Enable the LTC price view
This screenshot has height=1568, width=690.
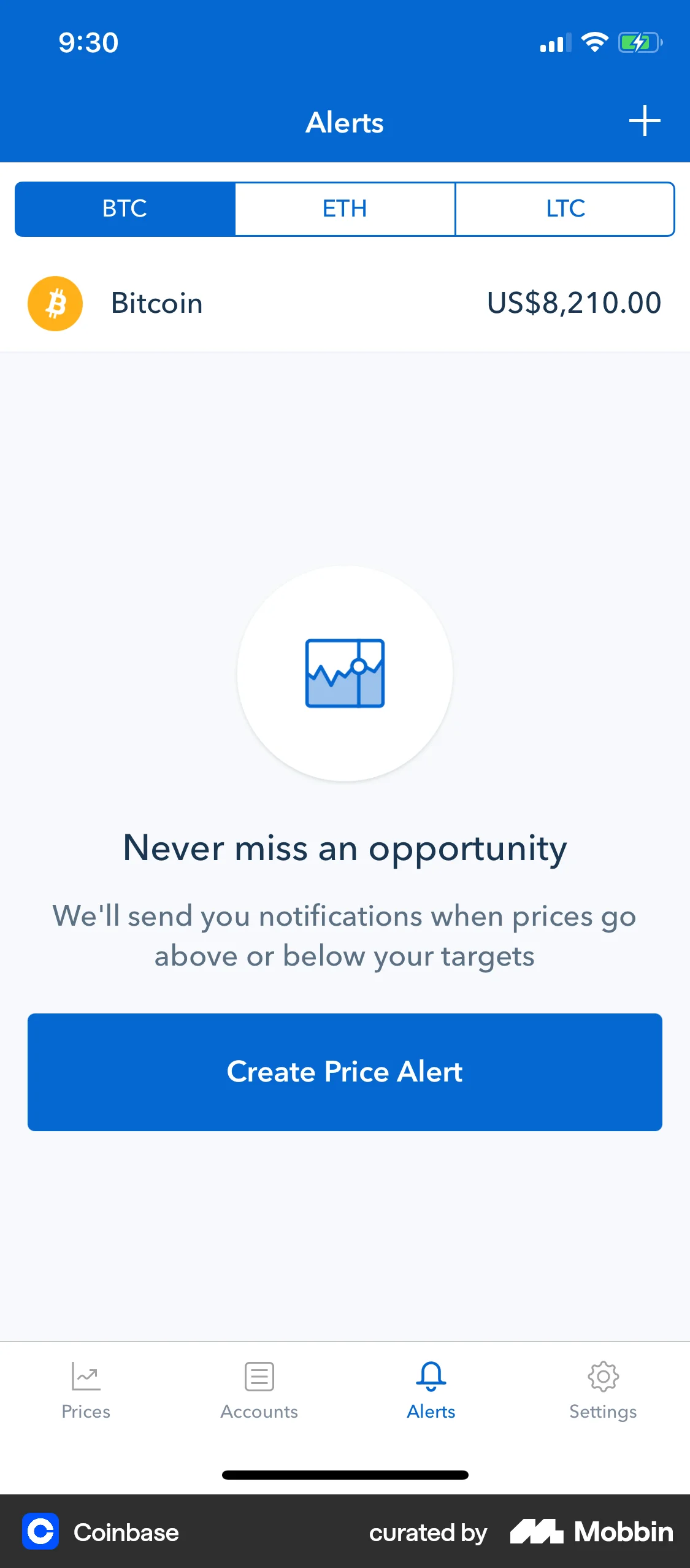[x=565, y=209]
